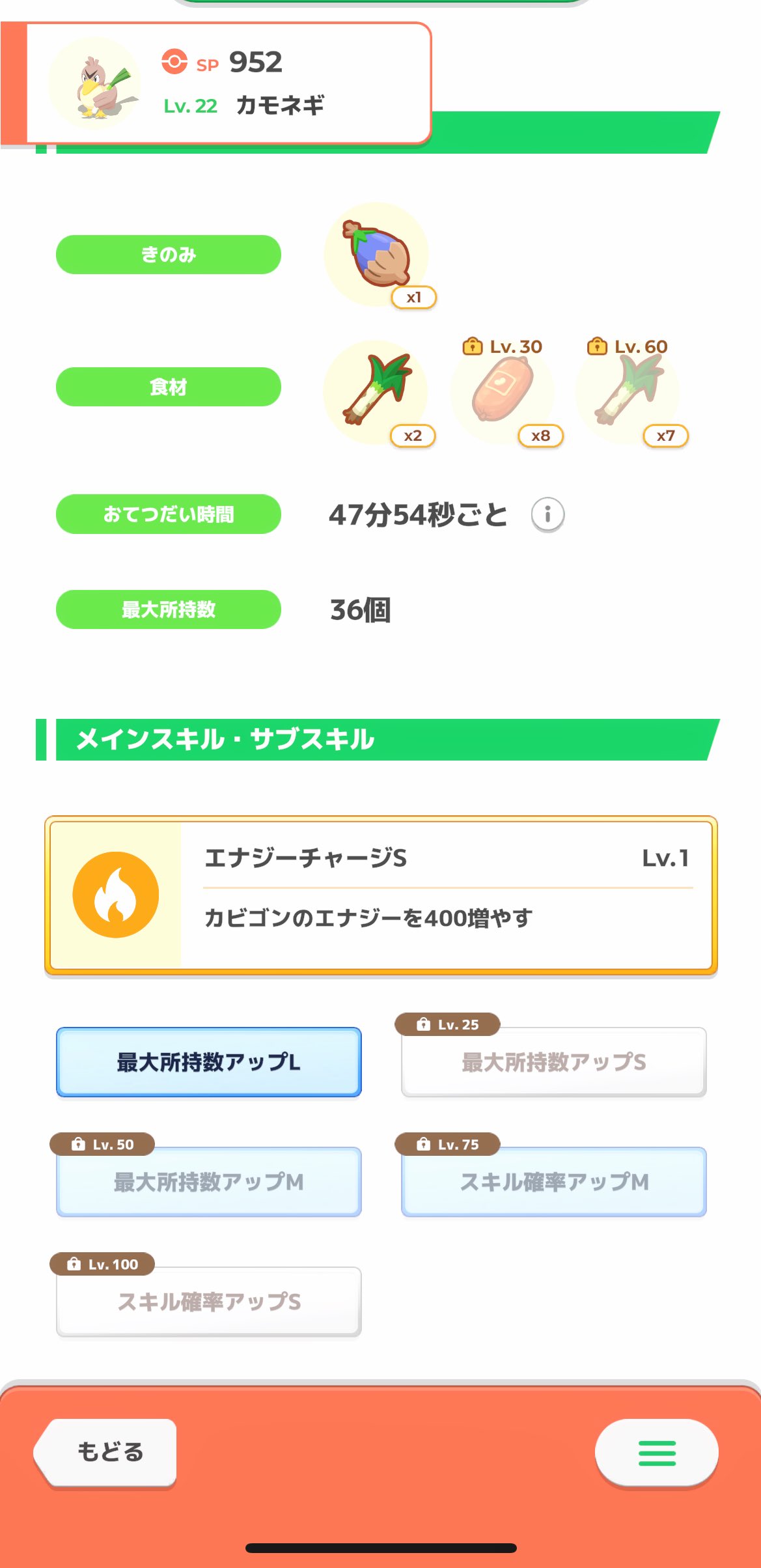Tap the locked スキル確率アップS sub skill
This screenshot has width=761, height=1568.
[208, 1301]
